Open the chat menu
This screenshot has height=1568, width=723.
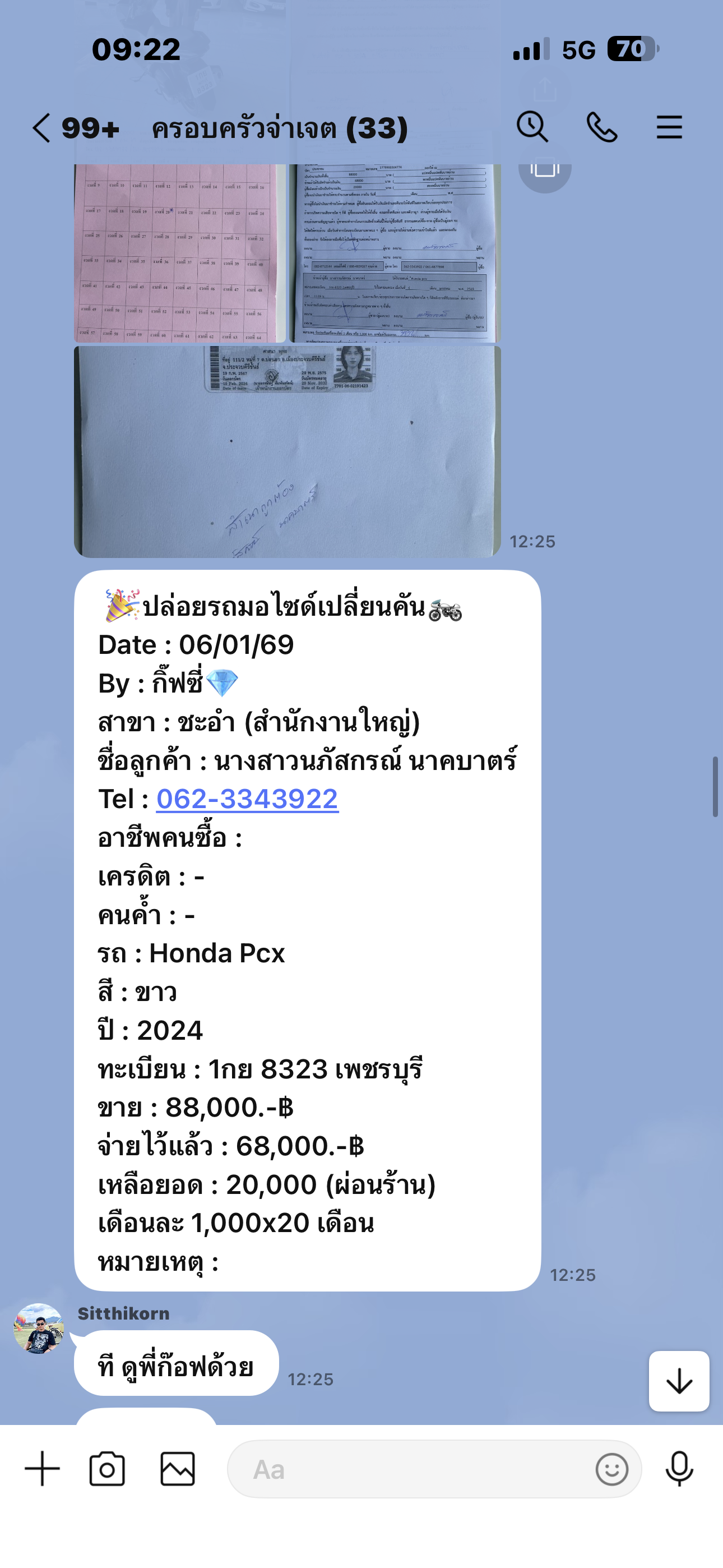(669, 127)
